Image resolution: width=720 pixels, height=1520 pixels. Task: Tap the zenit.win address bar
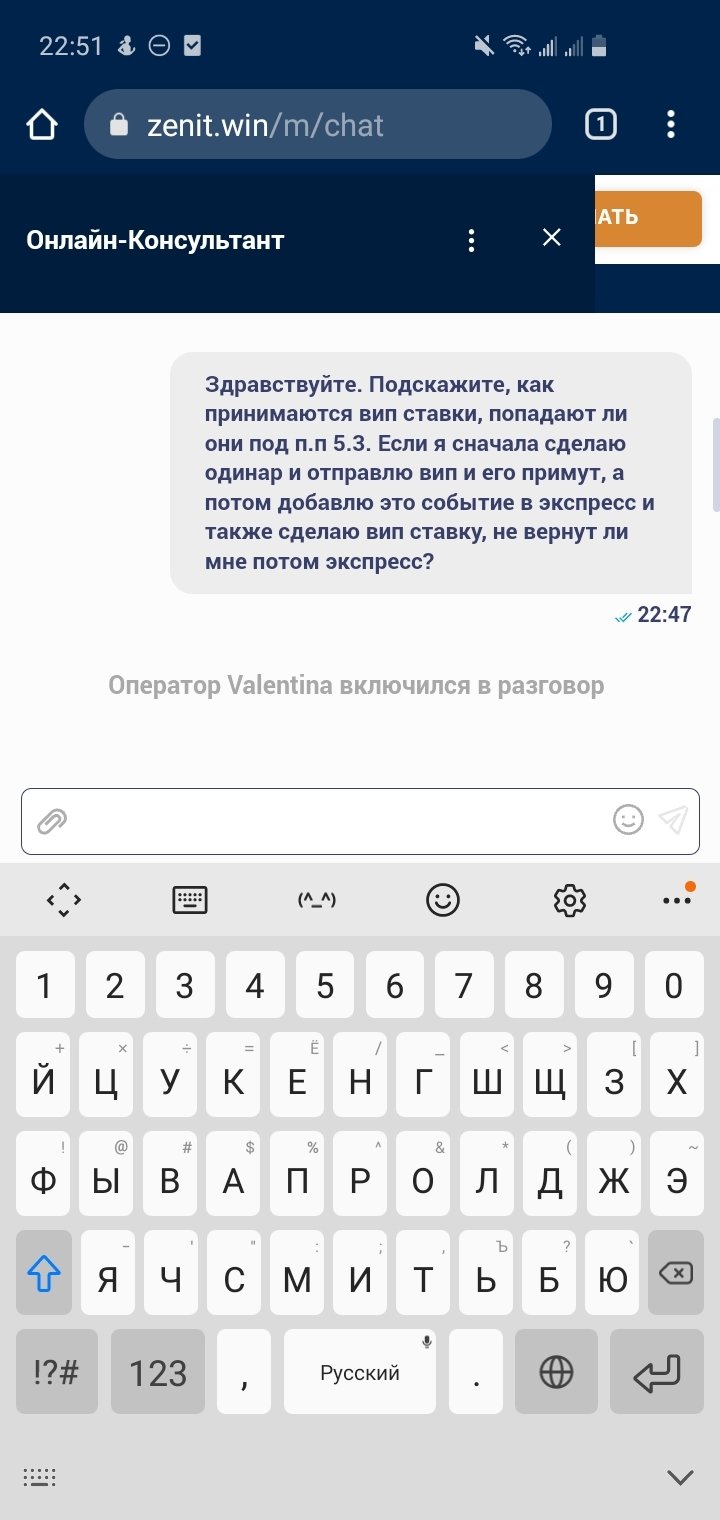[318, 125]
